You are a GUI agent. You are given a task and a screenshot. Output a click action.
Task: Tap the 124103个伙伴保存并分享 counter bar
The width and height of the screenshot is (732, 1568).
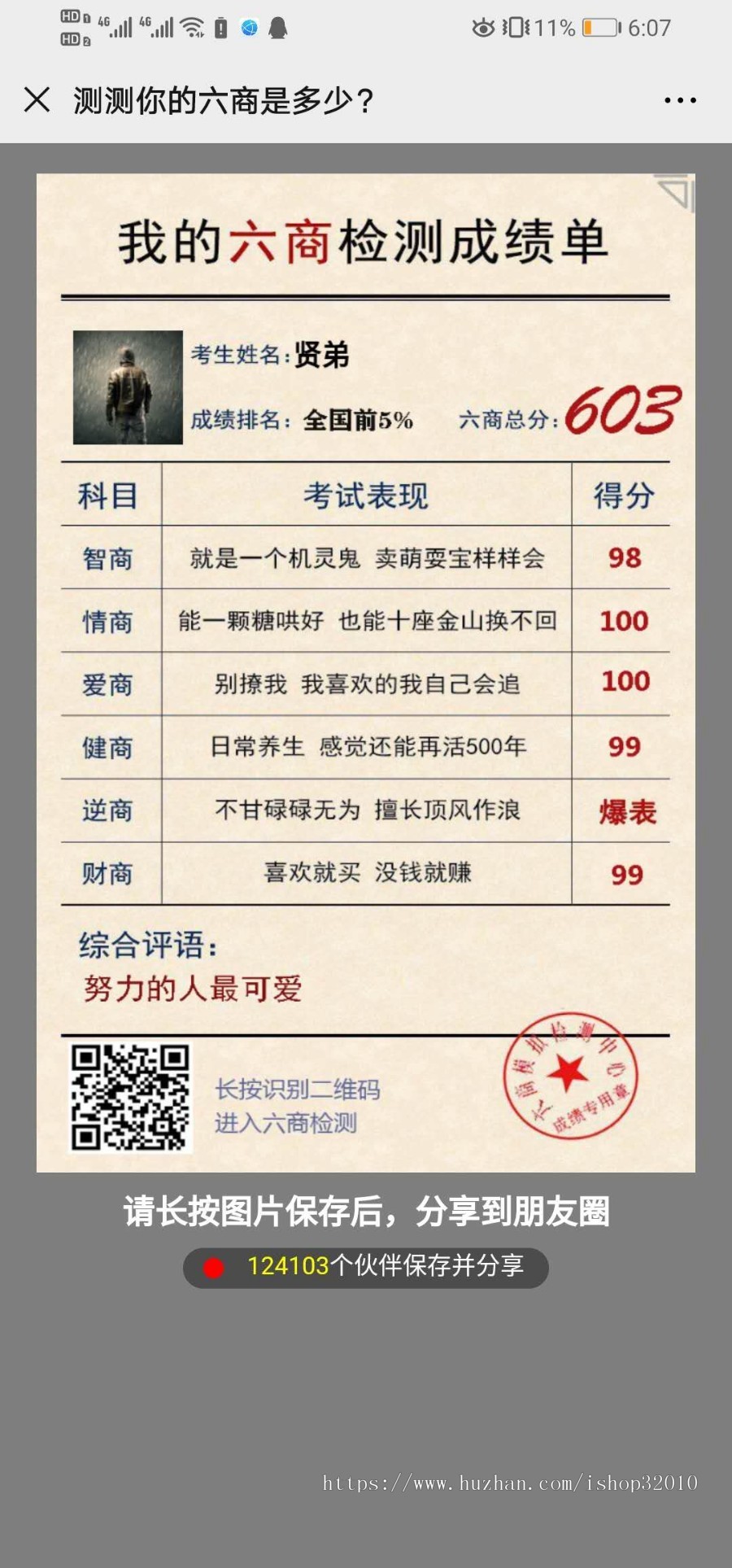[x=366, y=1267]
